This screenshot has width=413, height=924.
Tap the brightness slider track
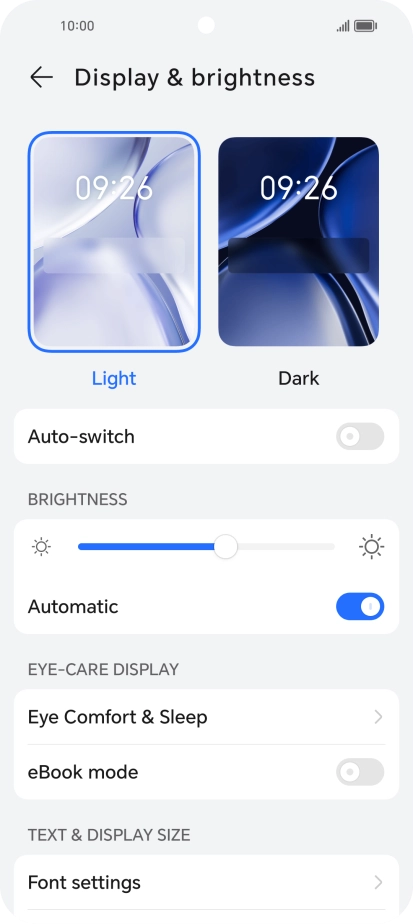206,547
